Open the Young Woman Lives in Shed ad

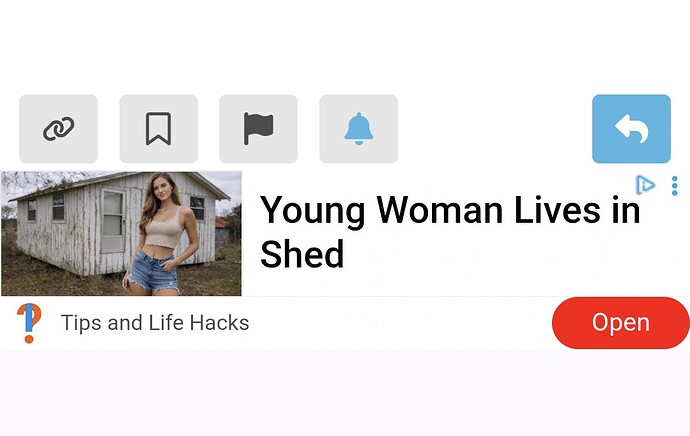point(450,232)
